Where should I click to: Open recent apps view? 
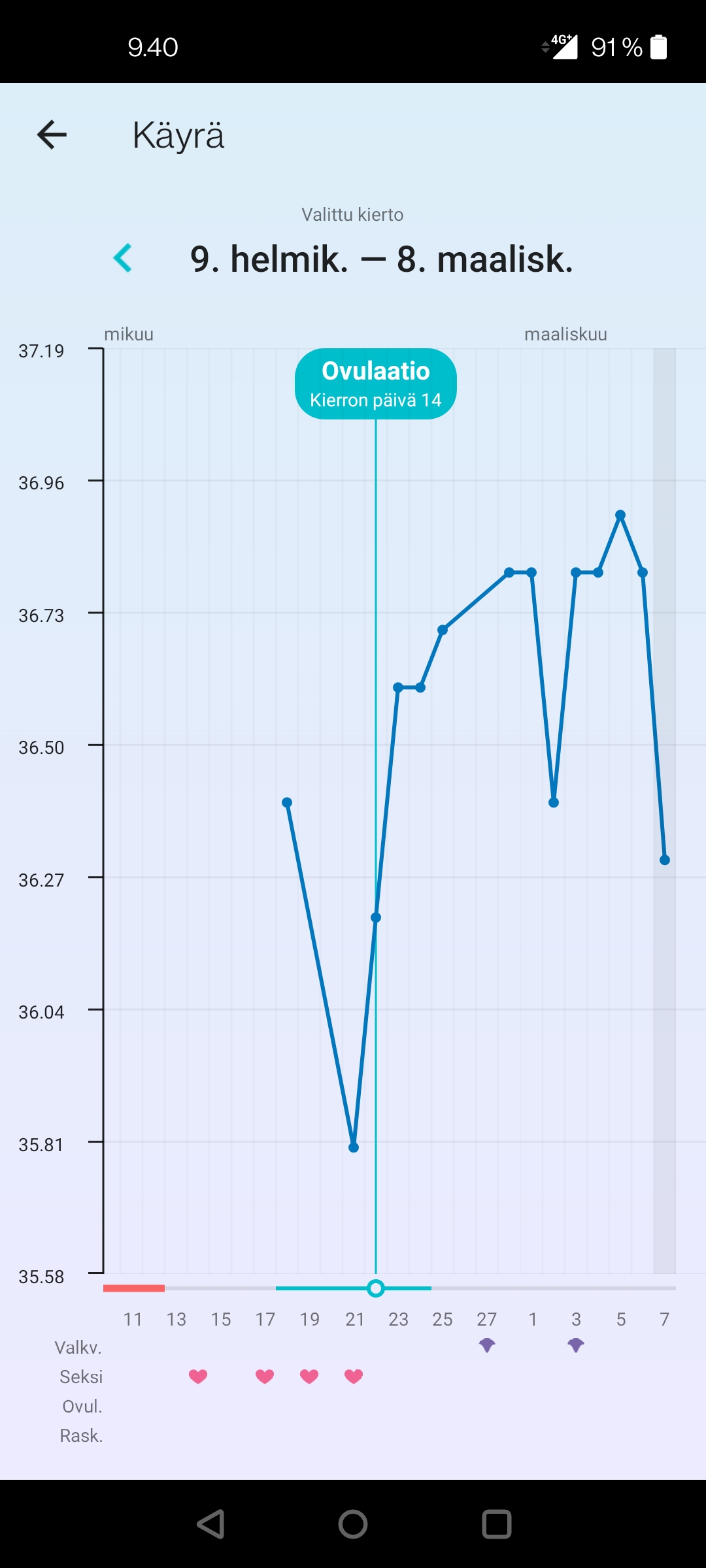pyautogui.click(x=496, y=1525)
